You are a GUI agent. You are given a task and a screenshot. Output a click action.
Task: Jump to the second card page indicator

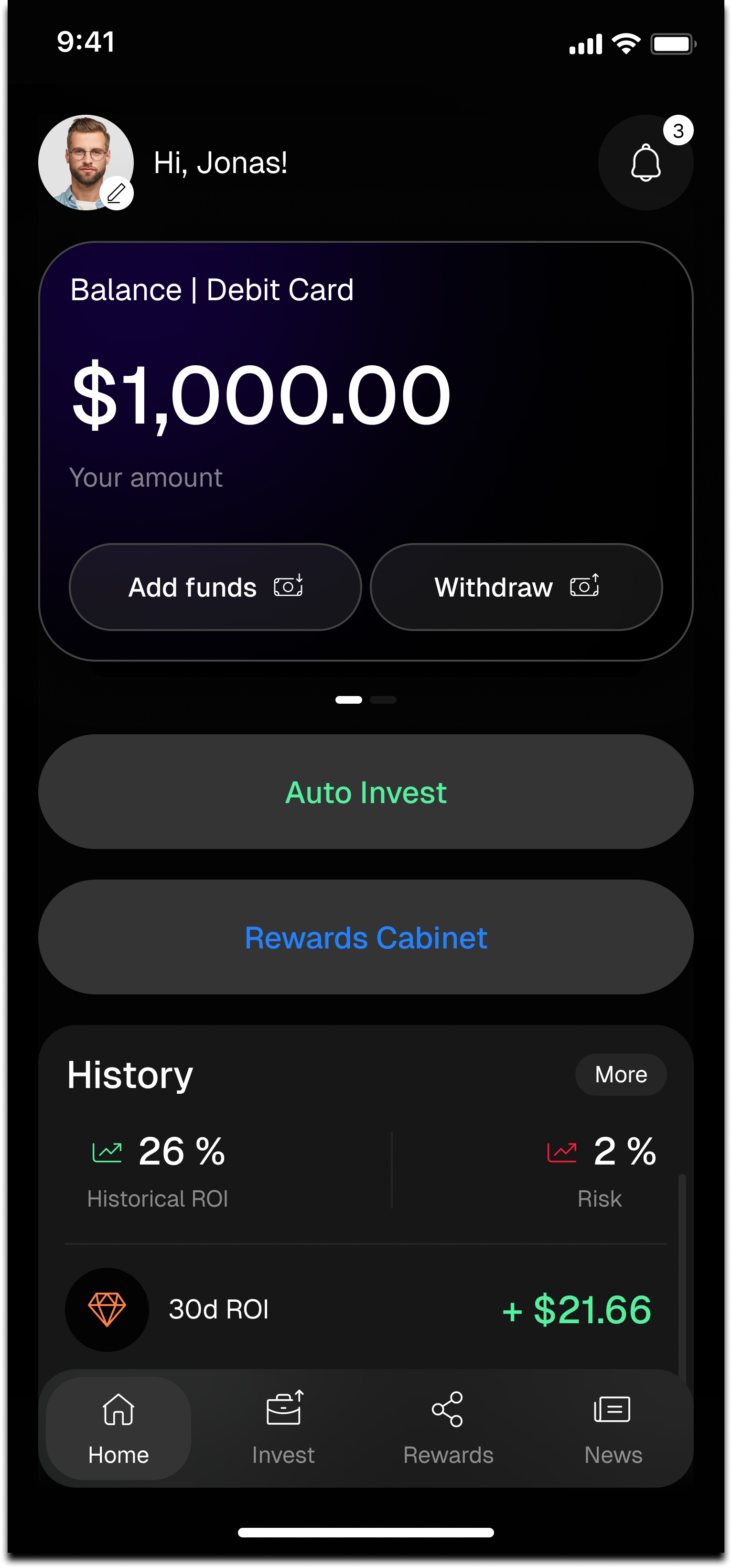[x=383, y=700]
